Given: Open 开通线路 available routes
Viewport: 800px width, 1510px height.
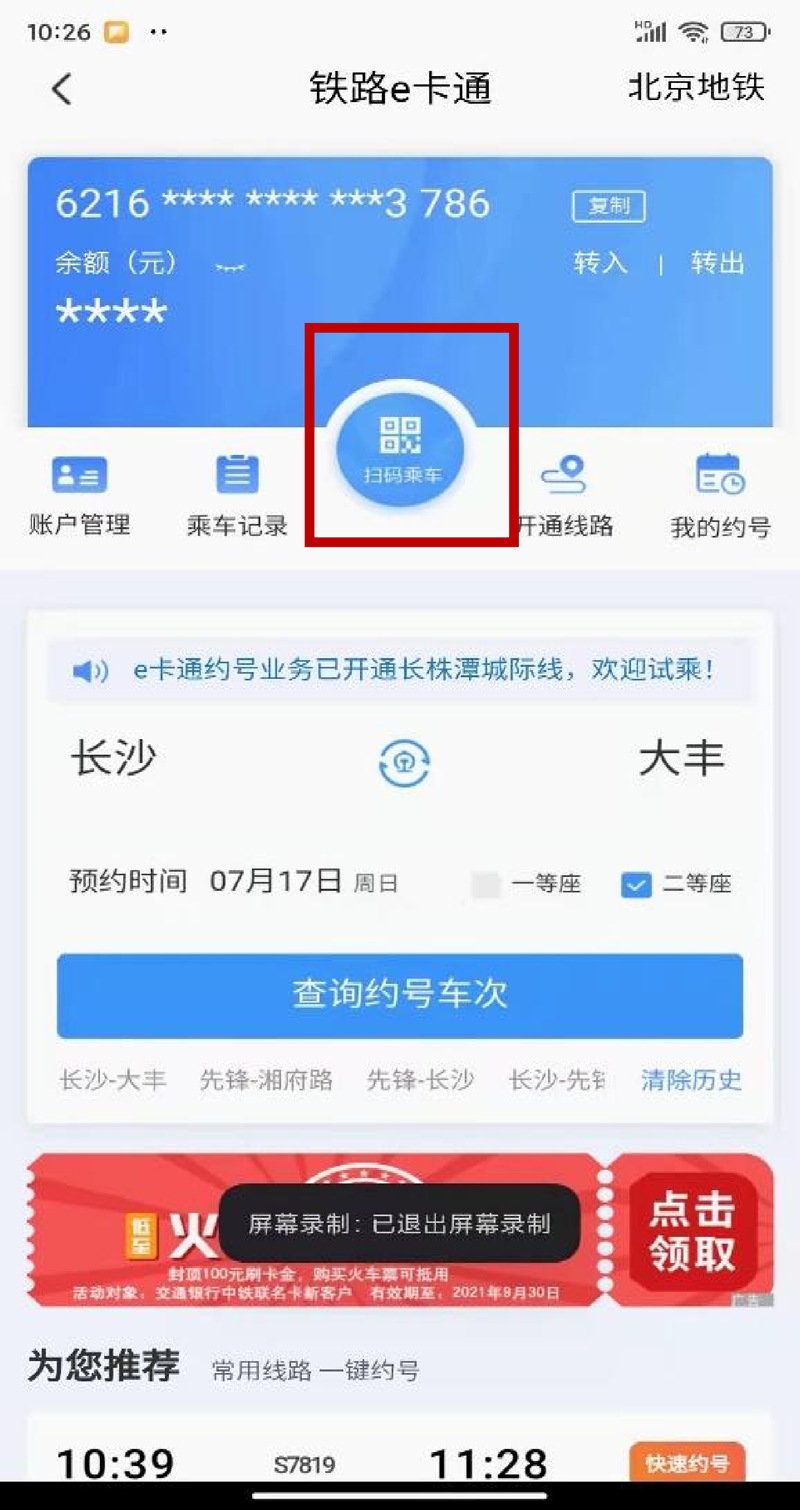Looking at the screenshot, I should pyautogui.click(x=564, y=494).
